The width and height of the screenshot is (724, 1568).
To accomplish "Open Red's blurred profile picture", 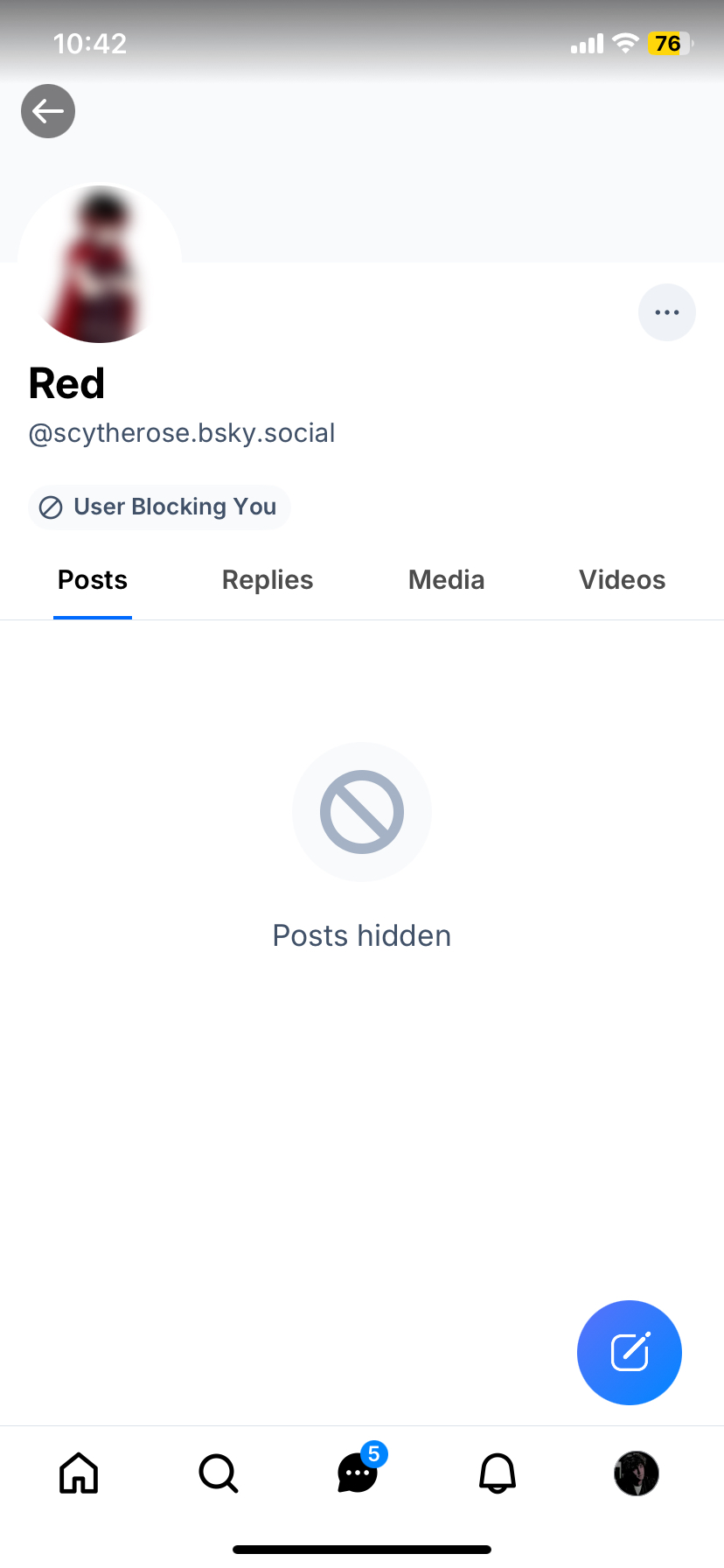I will tap(100, 262).
